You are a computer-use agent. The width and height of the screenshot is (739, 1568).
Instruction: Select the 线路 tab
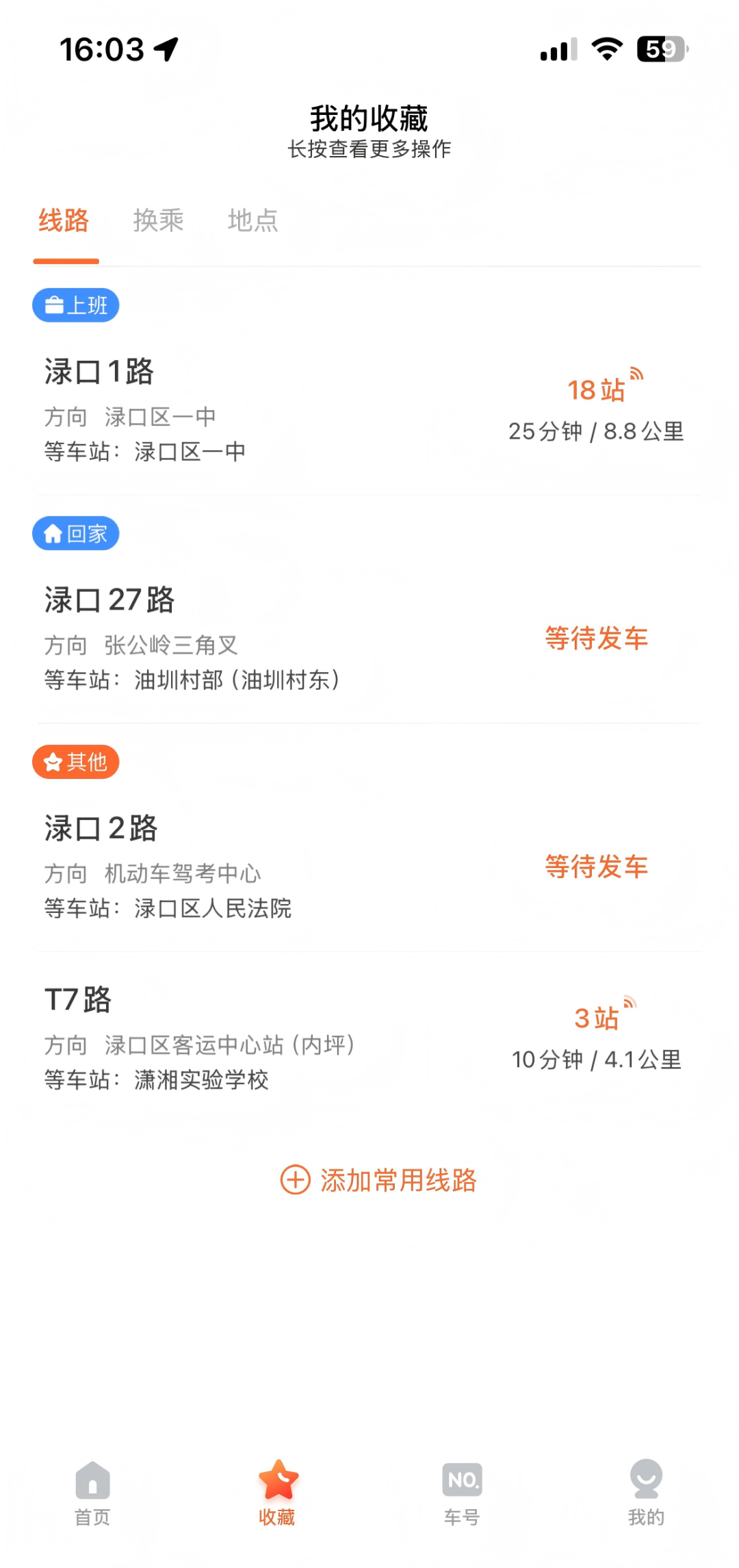66,220
